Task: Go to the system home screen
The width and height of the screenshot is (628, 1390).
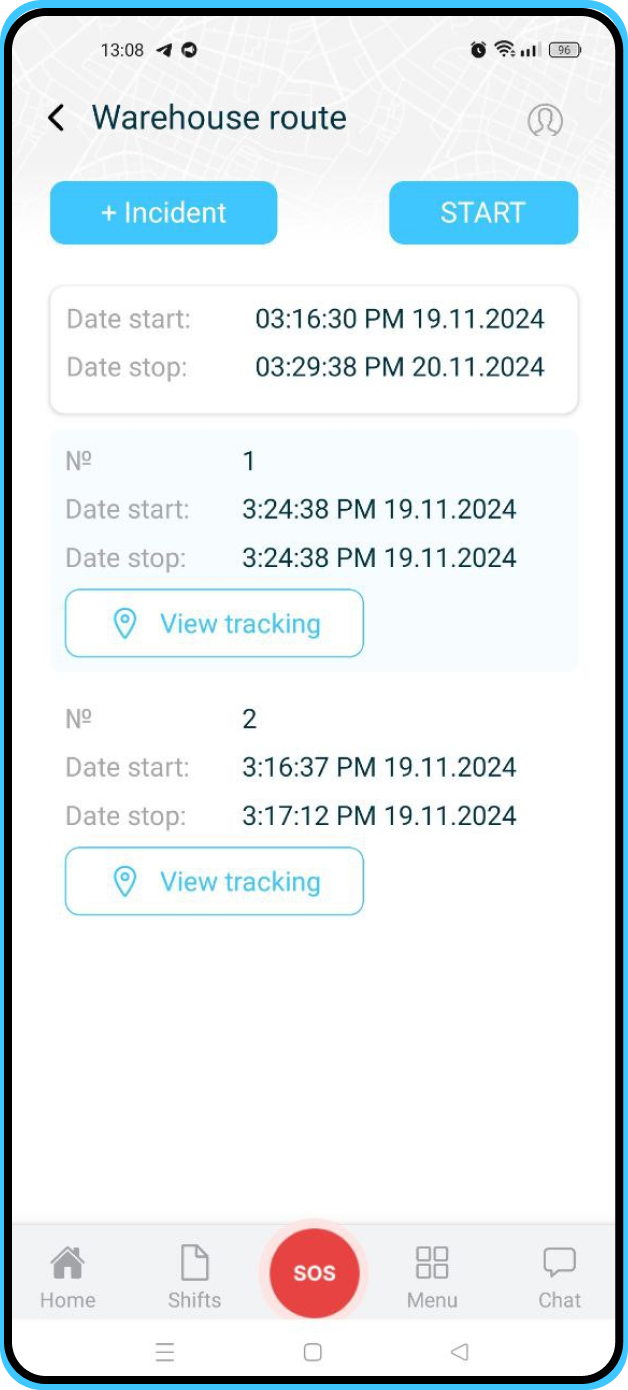Action: [x=313, y=1352]
